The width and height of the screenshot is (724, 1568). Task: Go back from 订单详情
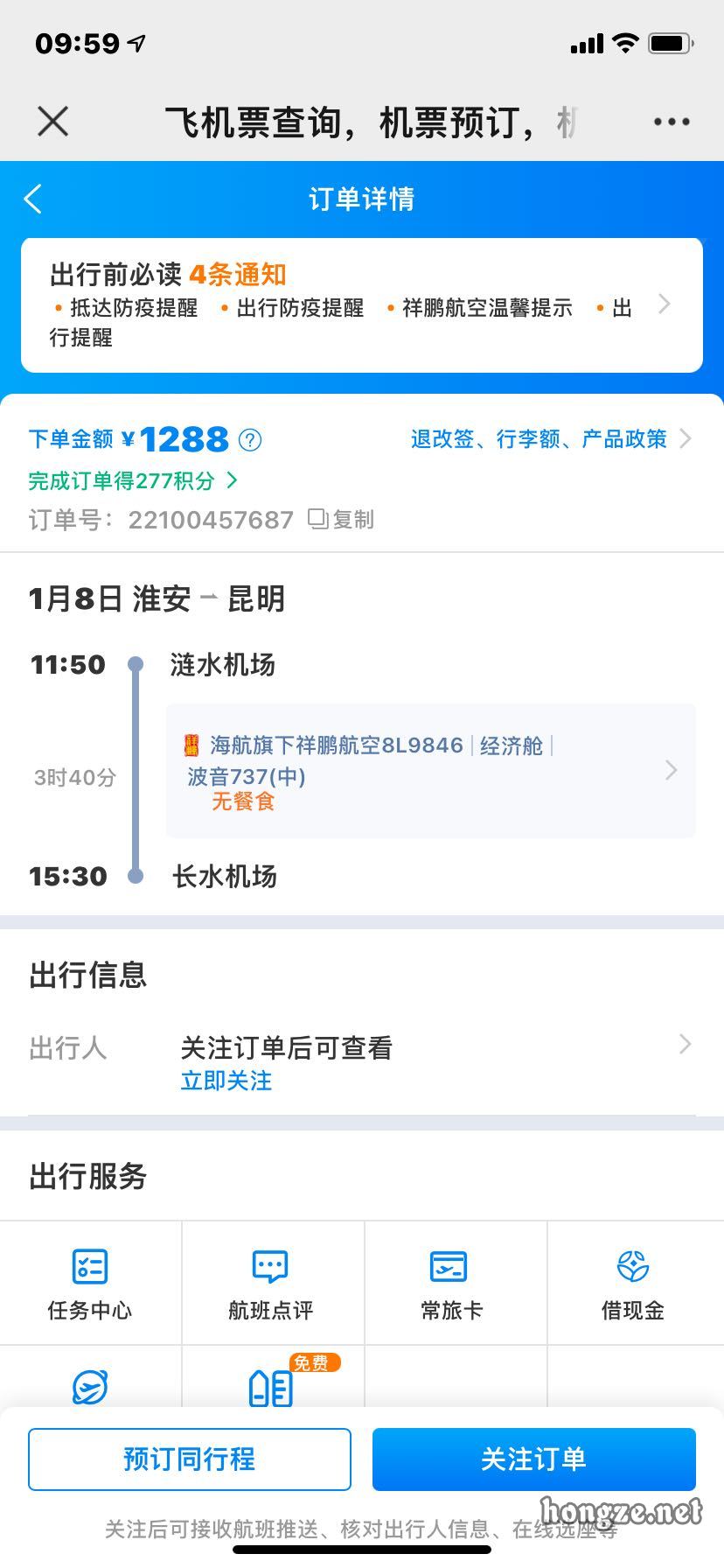coord(33,199)
